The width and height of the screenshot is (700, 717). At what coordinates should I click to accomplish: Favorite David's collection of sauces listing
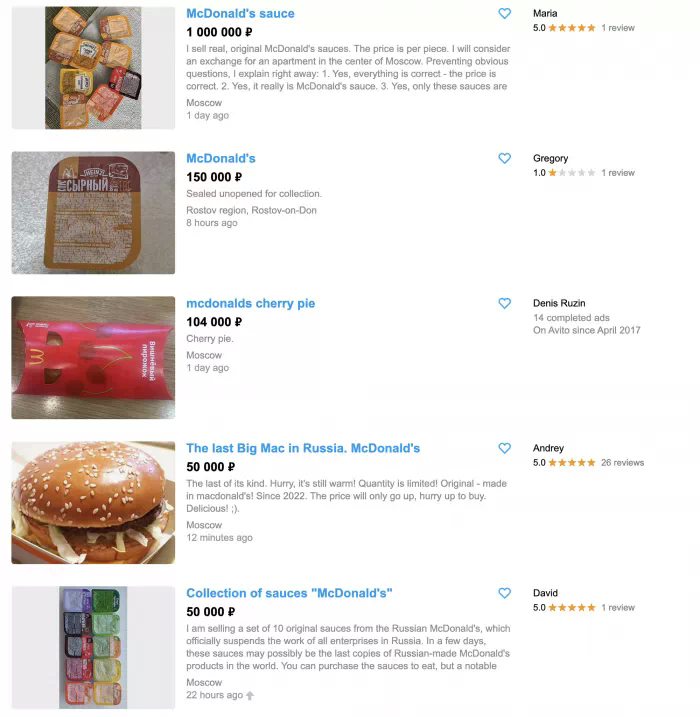click(504, 593)
